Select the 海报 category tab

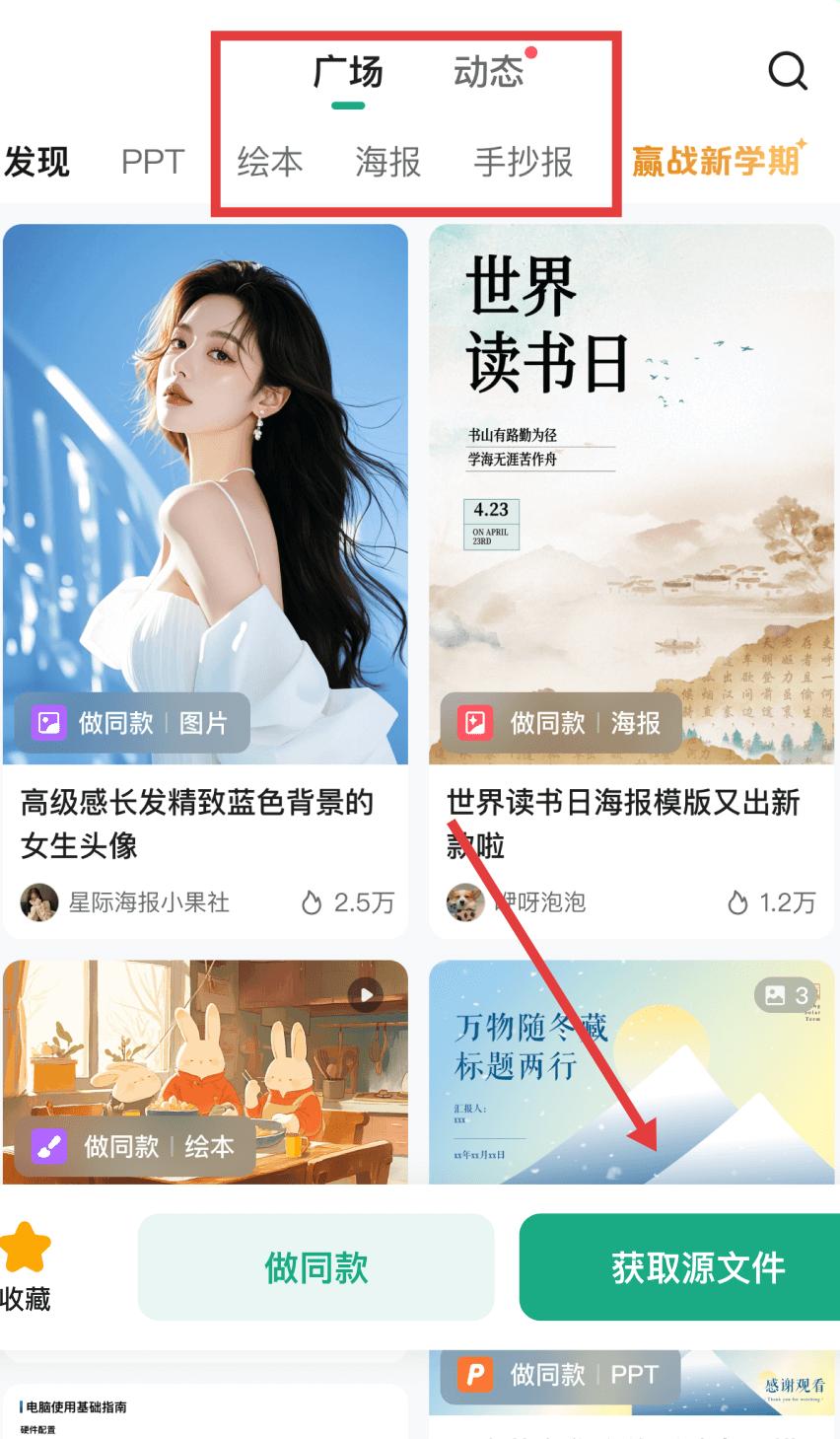[x=388, y=162]
